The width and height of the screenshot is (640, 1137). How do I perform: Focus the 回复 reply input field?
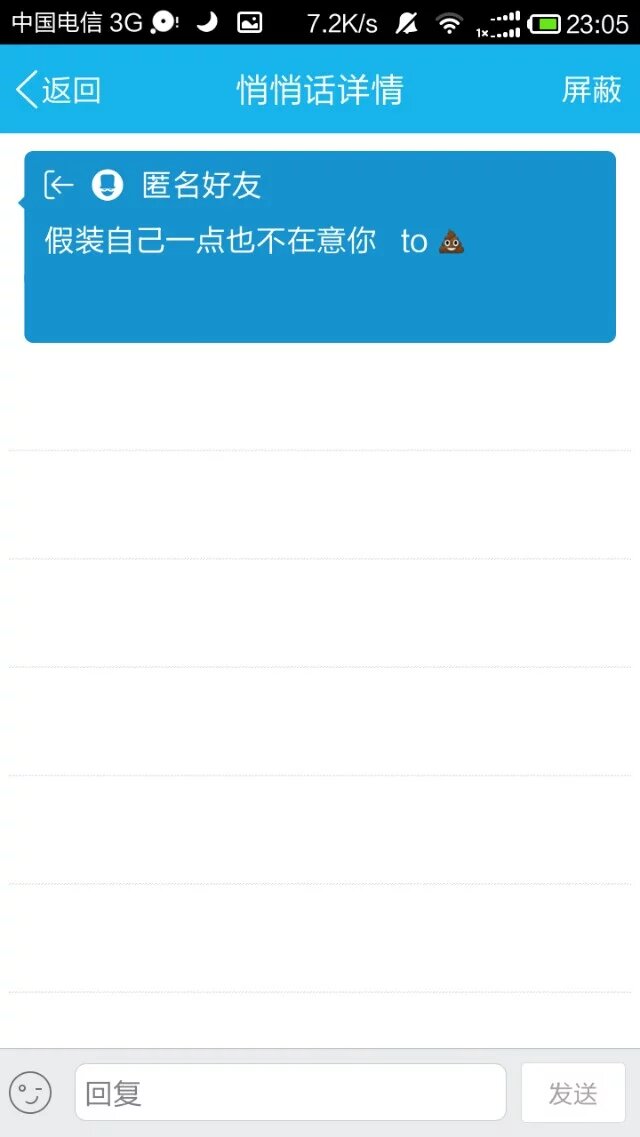(290, 1092)
